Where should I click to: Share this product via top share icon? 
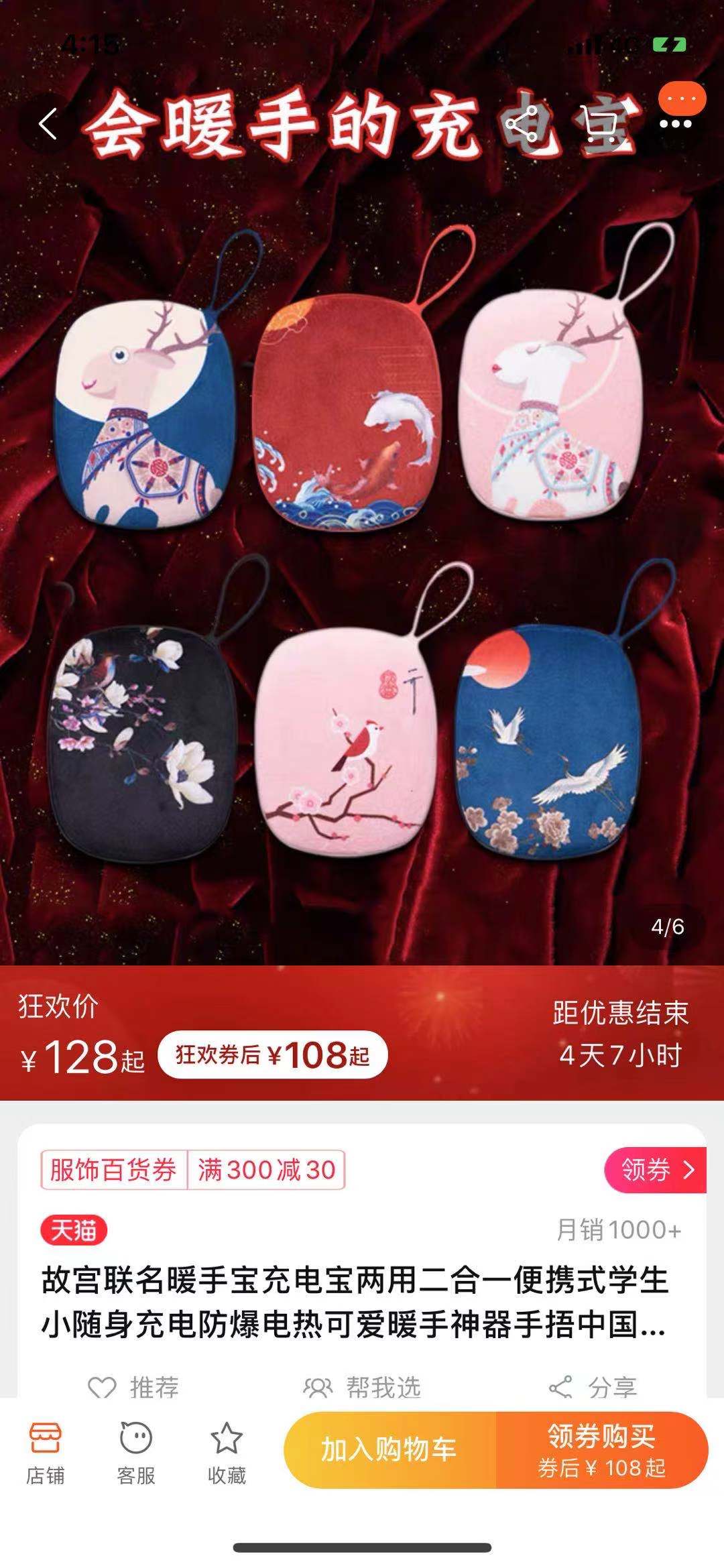[522, 124]
